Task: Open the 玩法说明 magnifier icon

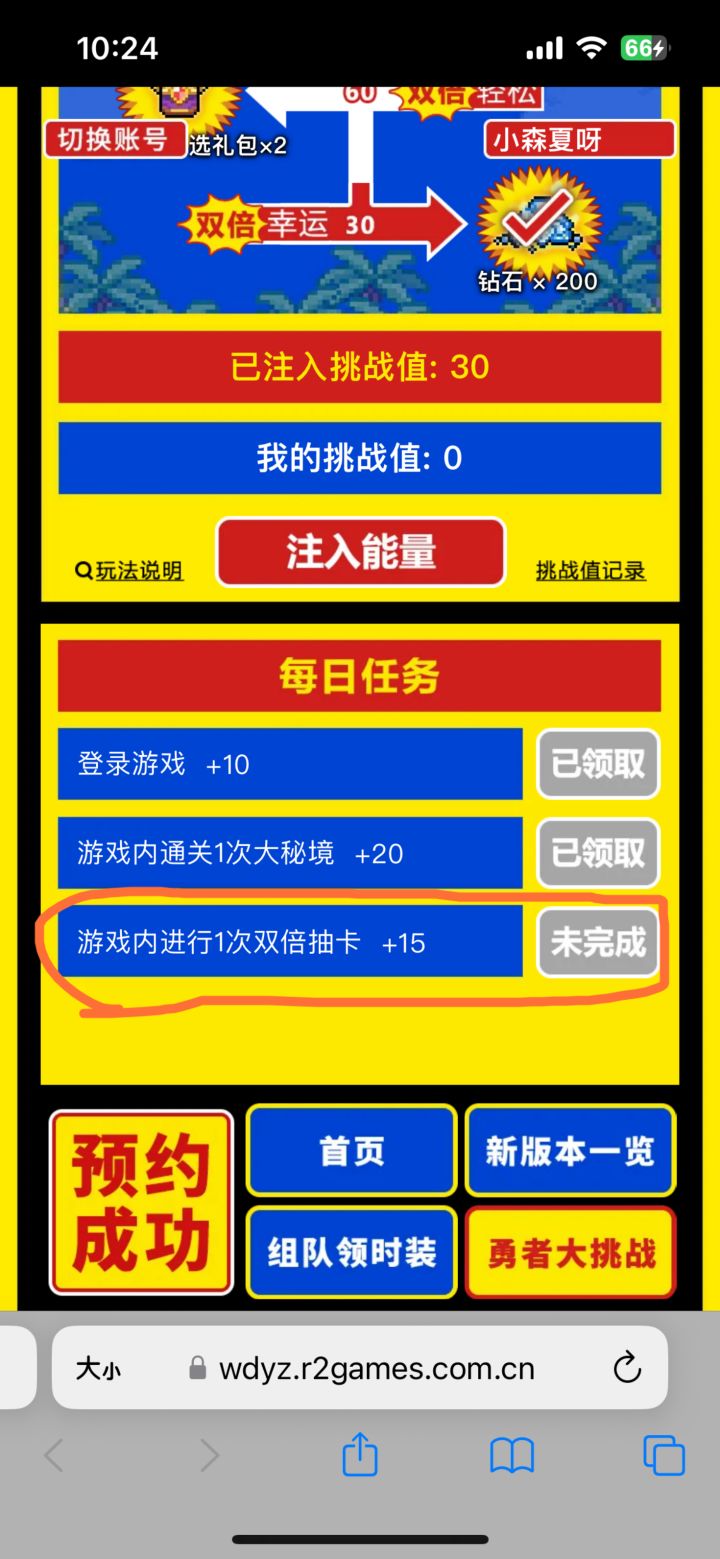Action: (82, 570)
